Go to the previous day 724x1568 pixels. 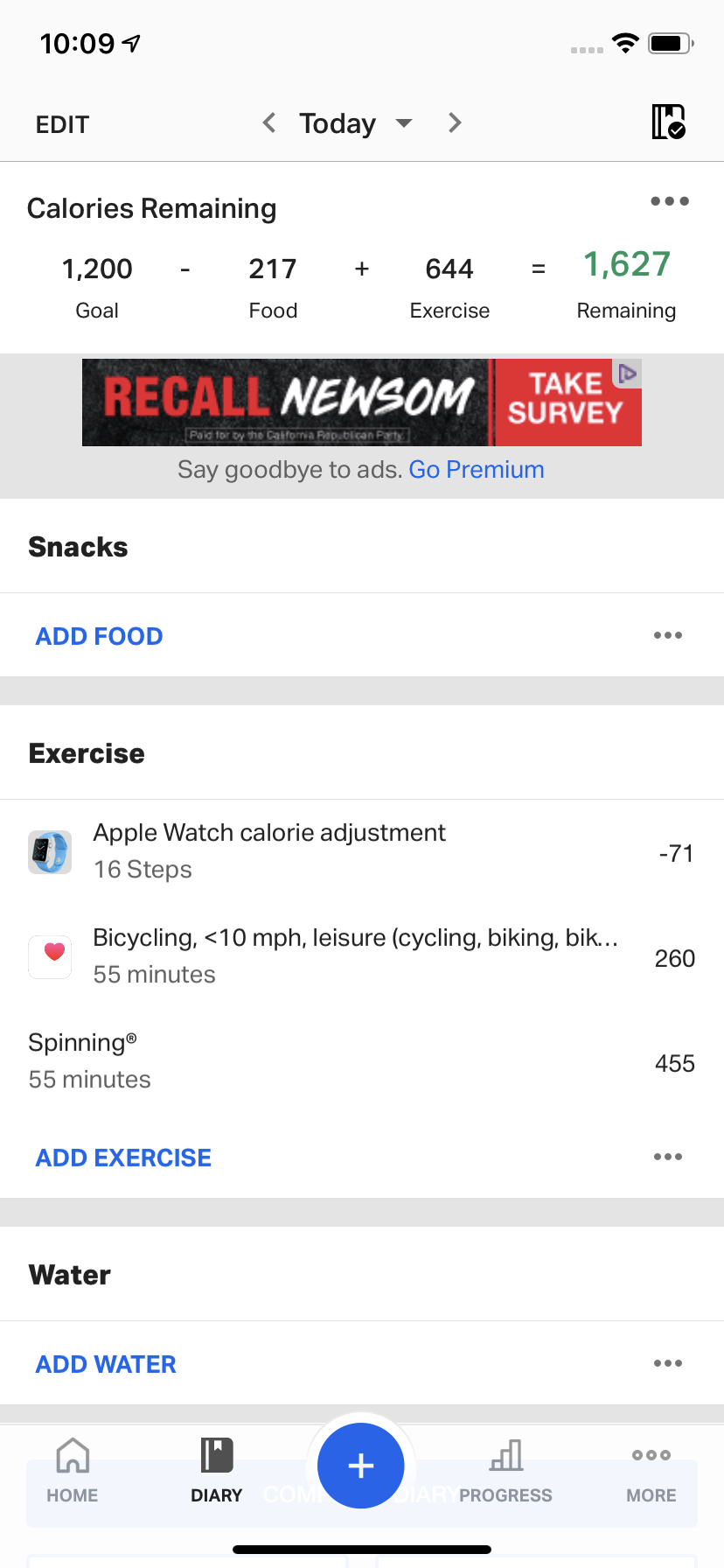tap(269, 123)
